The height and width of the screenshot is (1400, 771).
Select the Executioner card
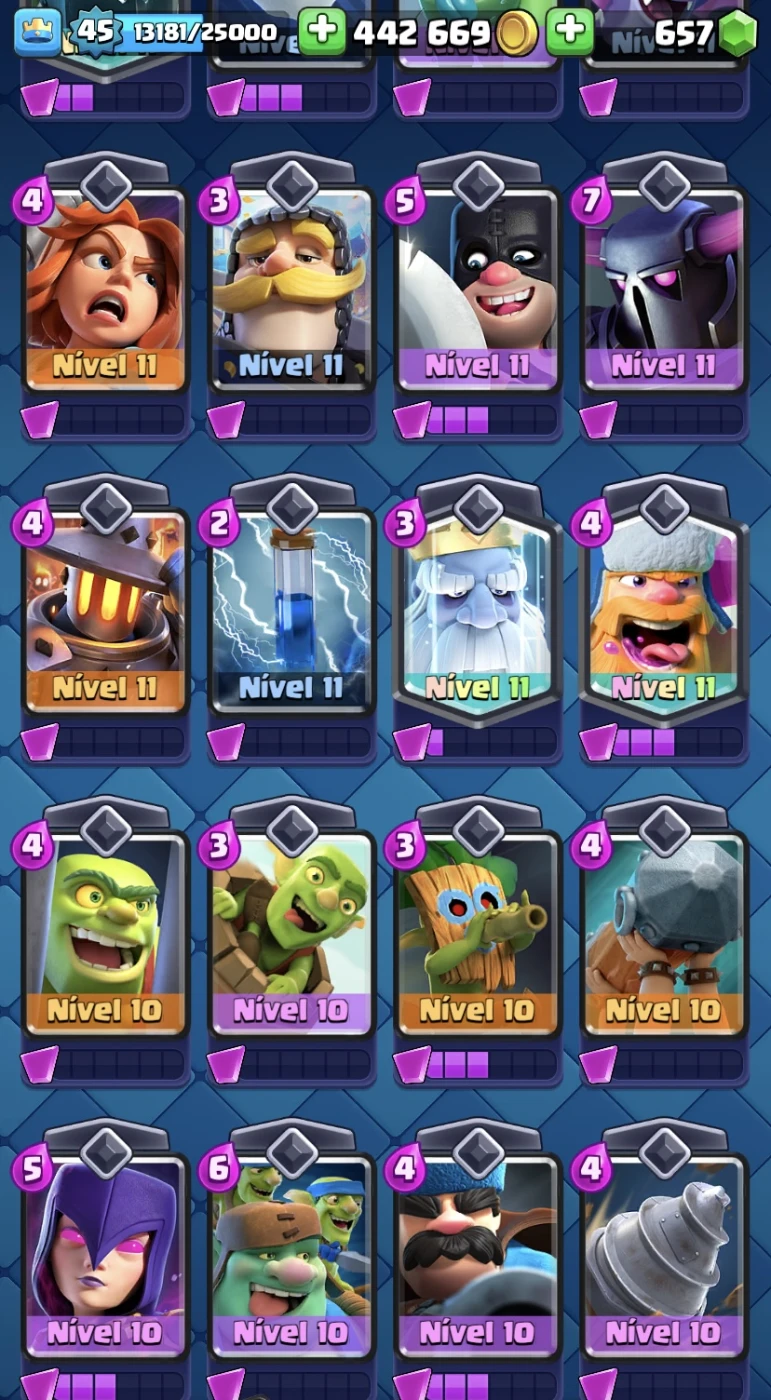click(x=477, y=290)
